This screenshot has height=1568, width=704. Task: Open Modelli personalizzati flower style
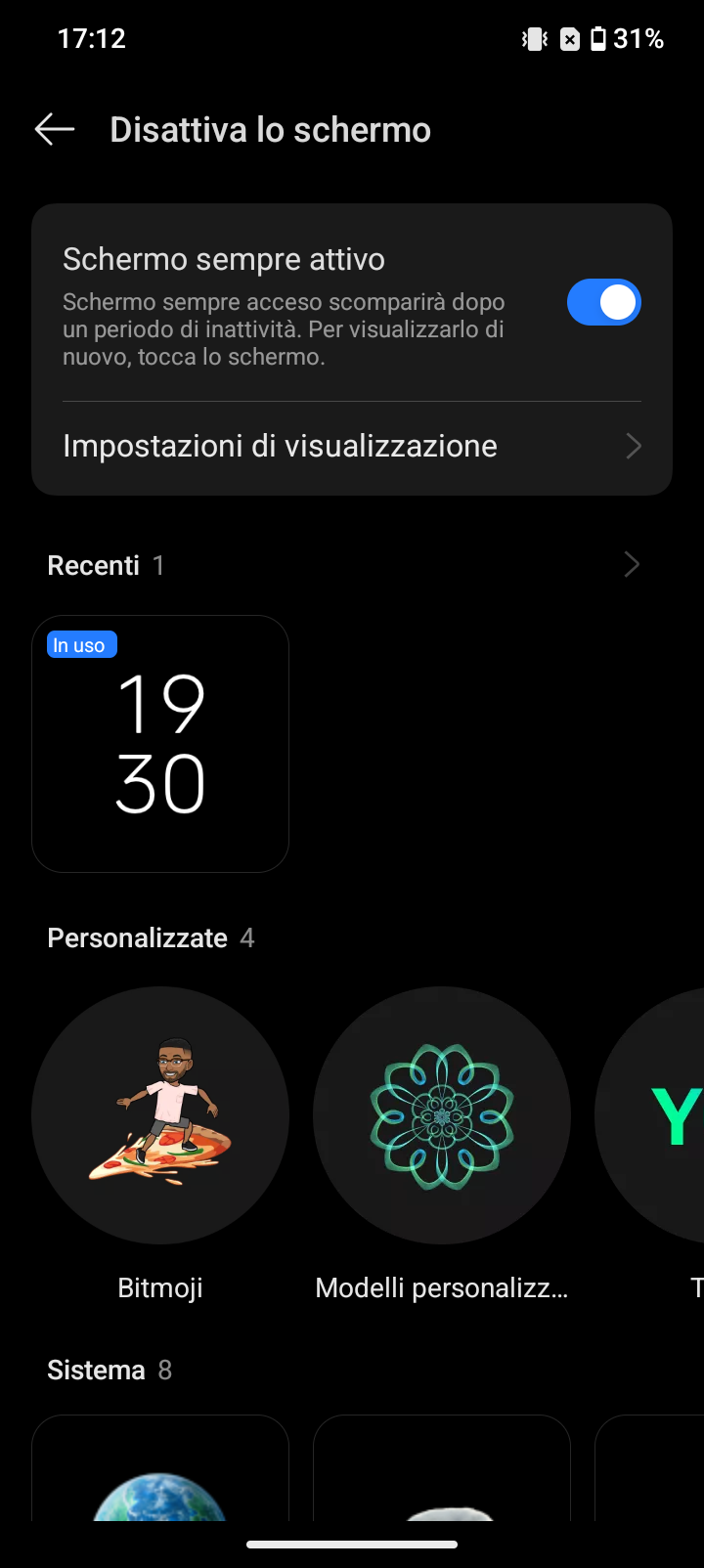click(442, 1115)
